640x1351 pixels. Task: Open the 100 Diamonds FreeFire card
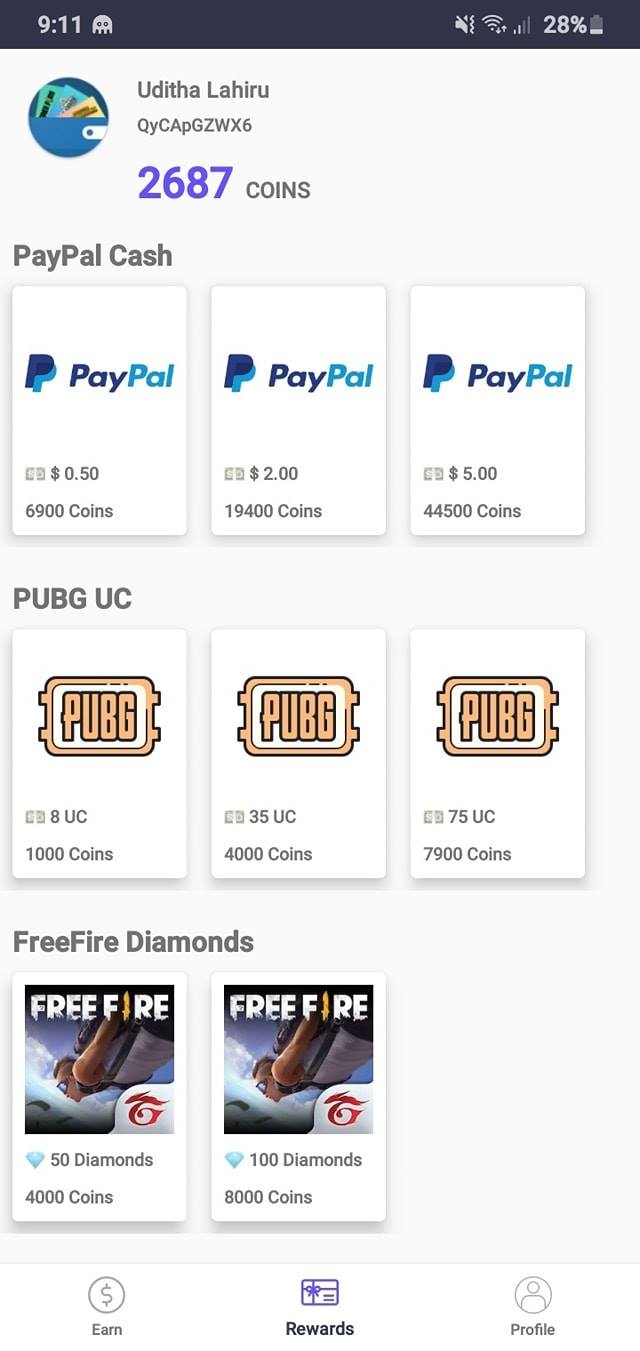(x=298, y=1096)
